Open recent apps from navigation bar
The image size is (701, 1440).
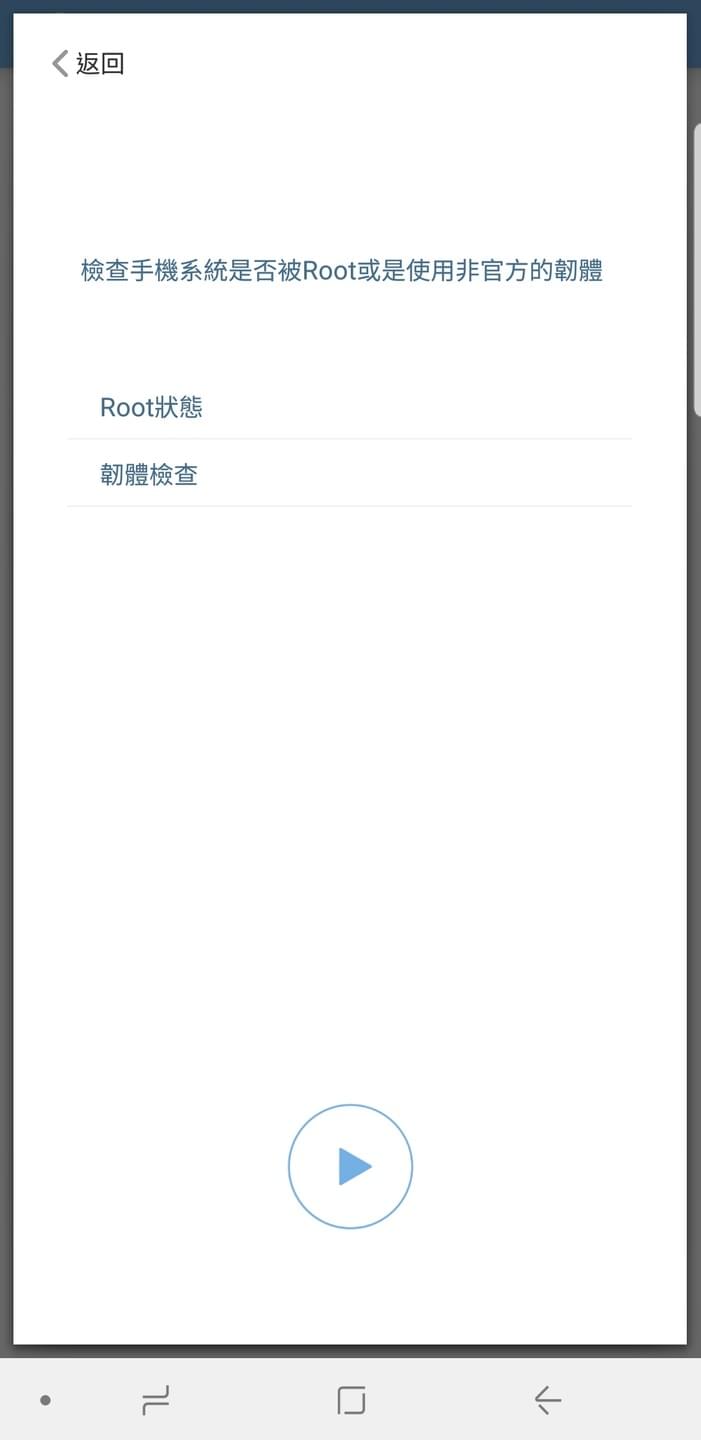pos(155,1400)
